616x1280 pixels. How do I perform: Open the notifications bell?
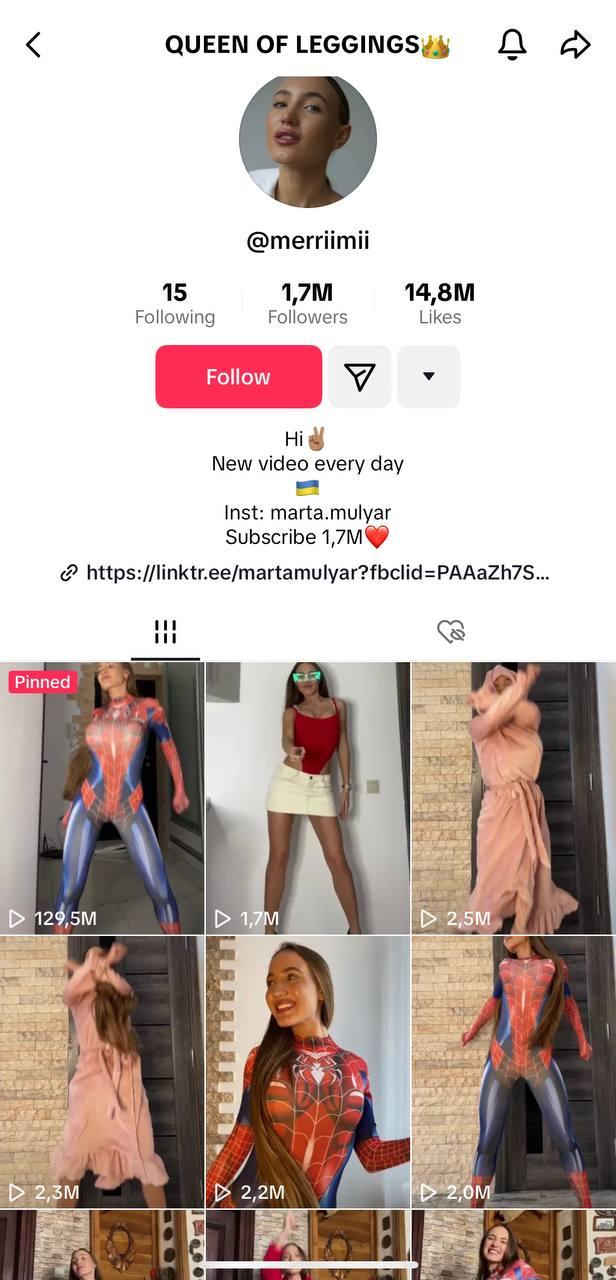512,44
